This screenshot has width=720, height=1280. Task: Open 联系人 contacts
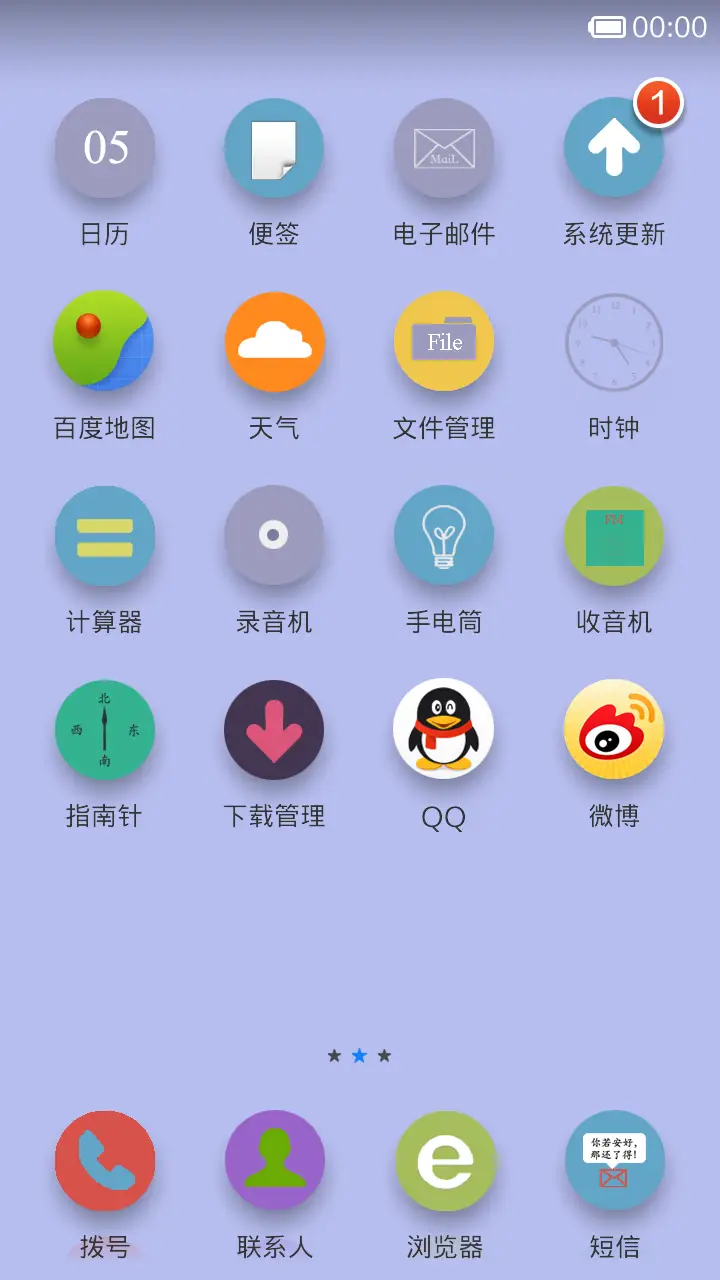(275, 1160)
